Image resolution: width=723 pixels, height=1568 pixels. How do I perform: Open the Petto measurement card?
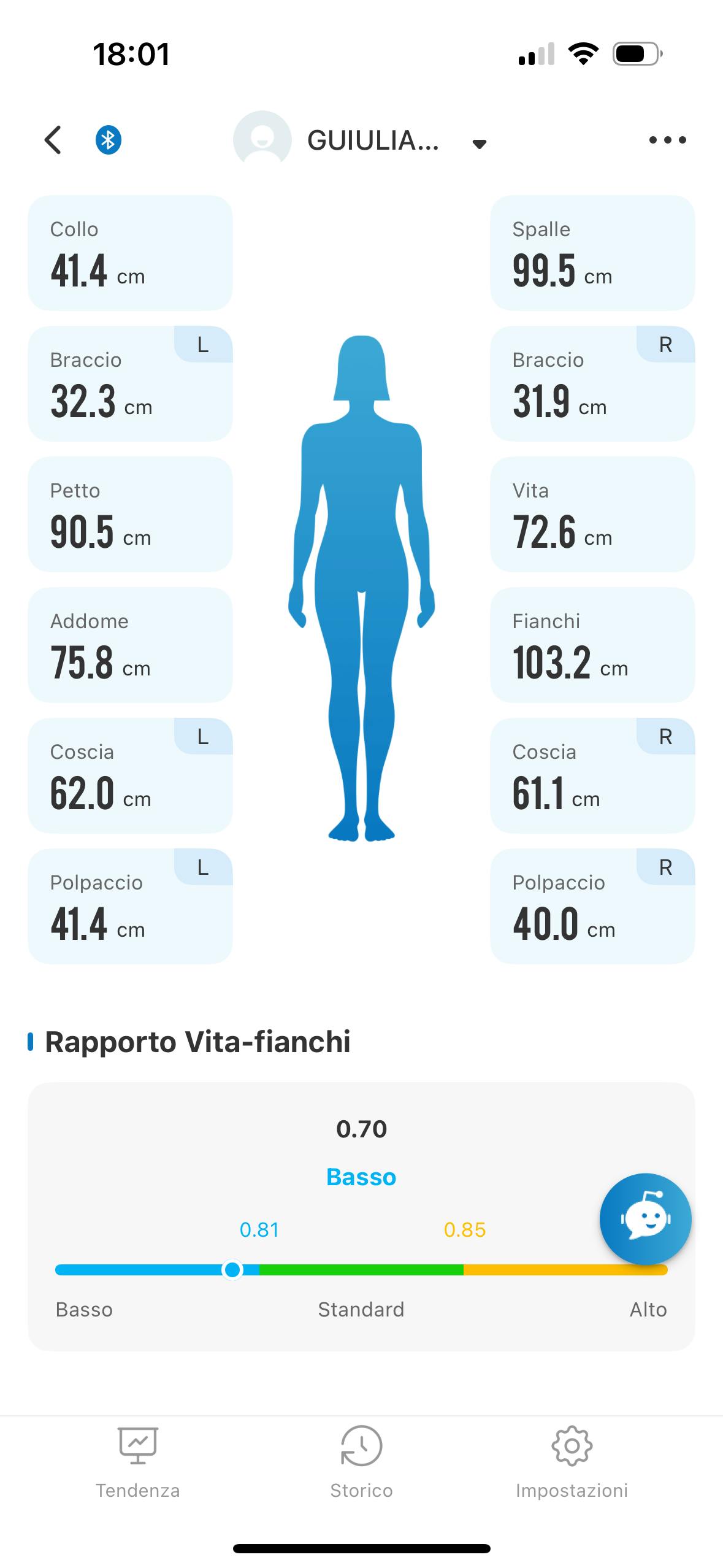tap(130, 514)
